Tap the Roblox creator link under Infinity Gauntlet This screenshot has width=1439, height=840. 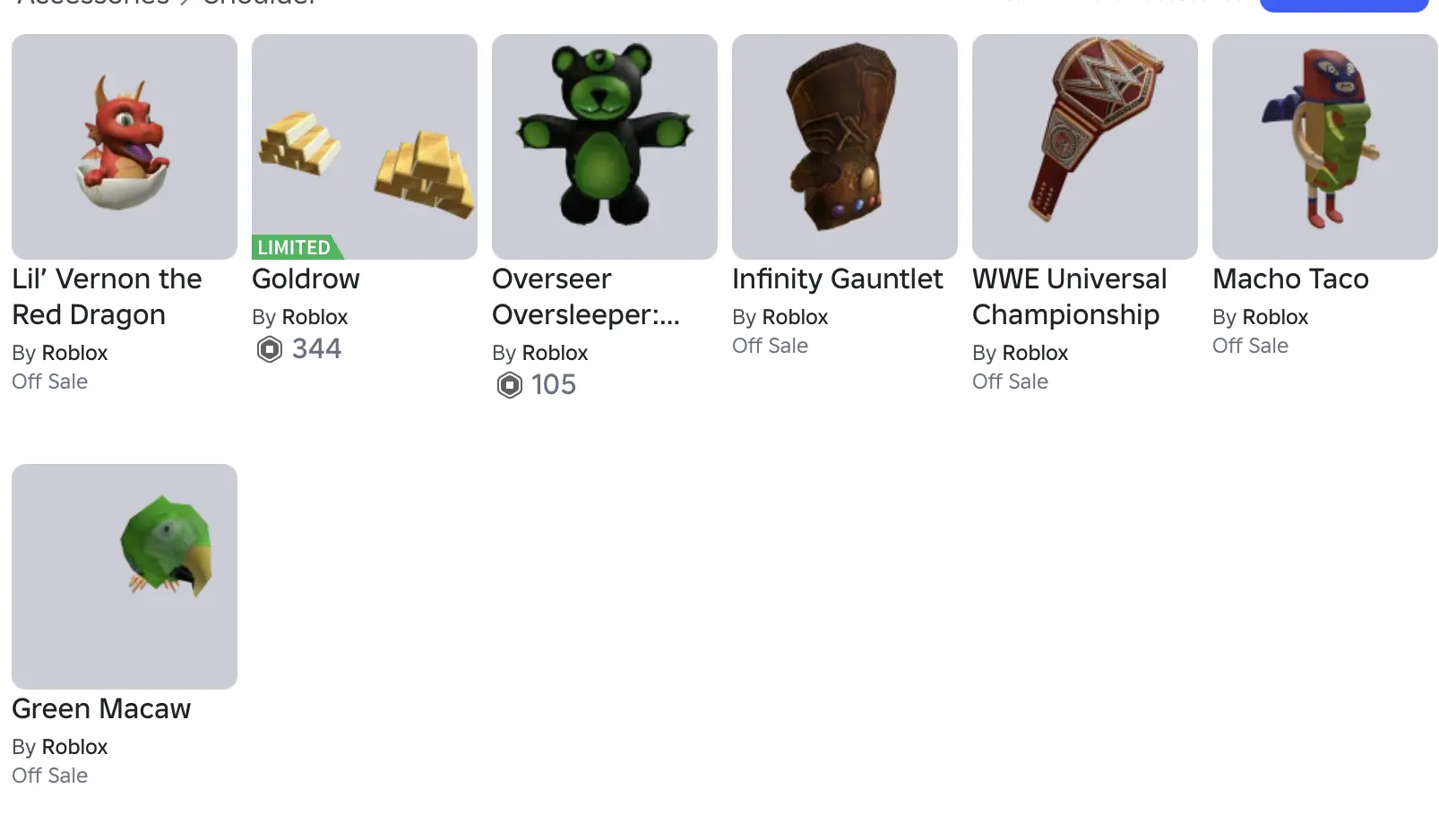(x=795, y=317)
